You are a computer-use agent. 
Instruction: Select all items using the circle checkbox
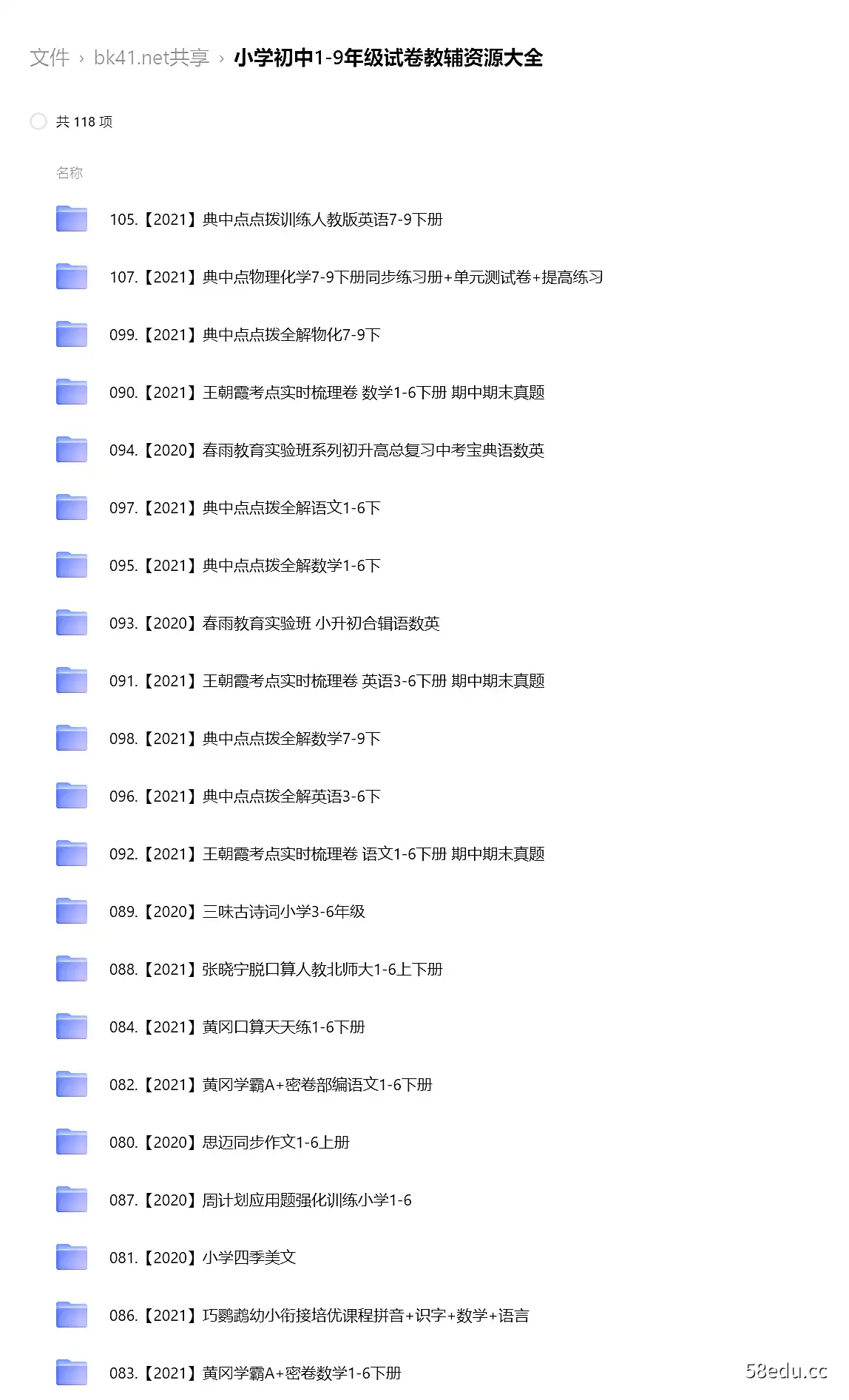pos(38,120)
